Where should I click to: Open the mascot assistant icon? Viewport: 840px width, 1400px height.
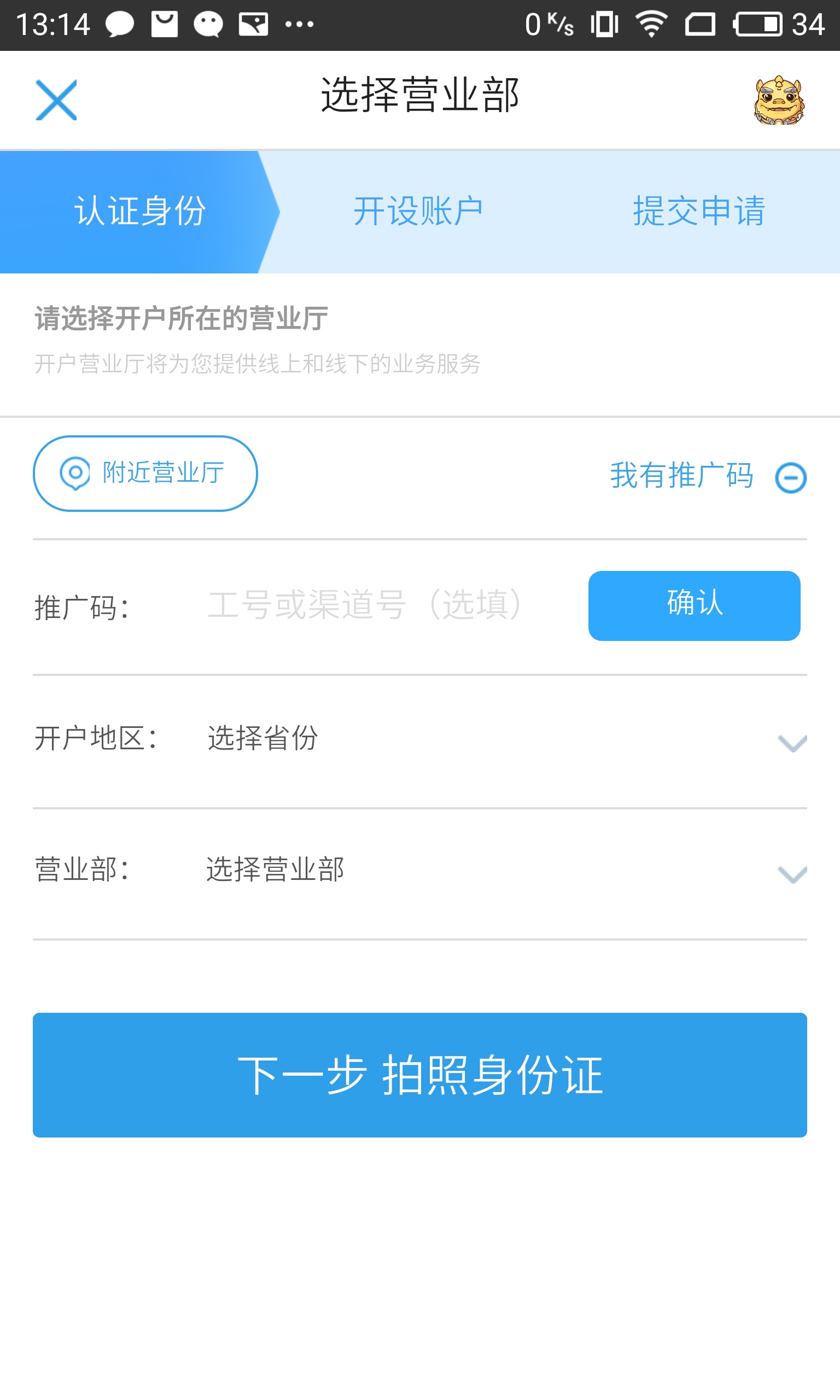(x=779, y=100)
